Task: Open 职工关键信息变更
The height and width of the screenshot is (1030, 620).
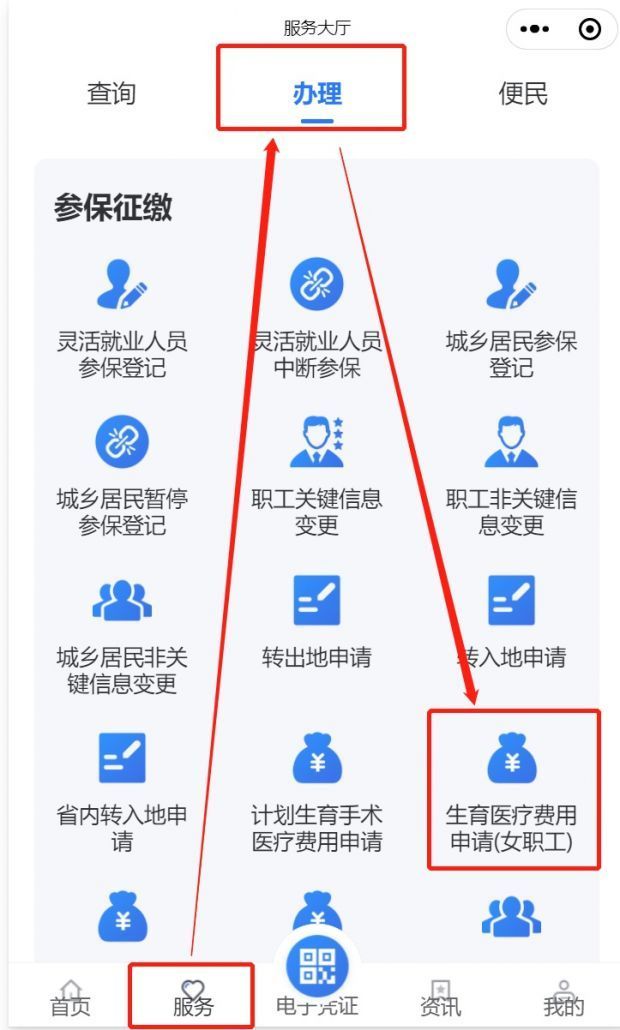Action: point(317,475)
